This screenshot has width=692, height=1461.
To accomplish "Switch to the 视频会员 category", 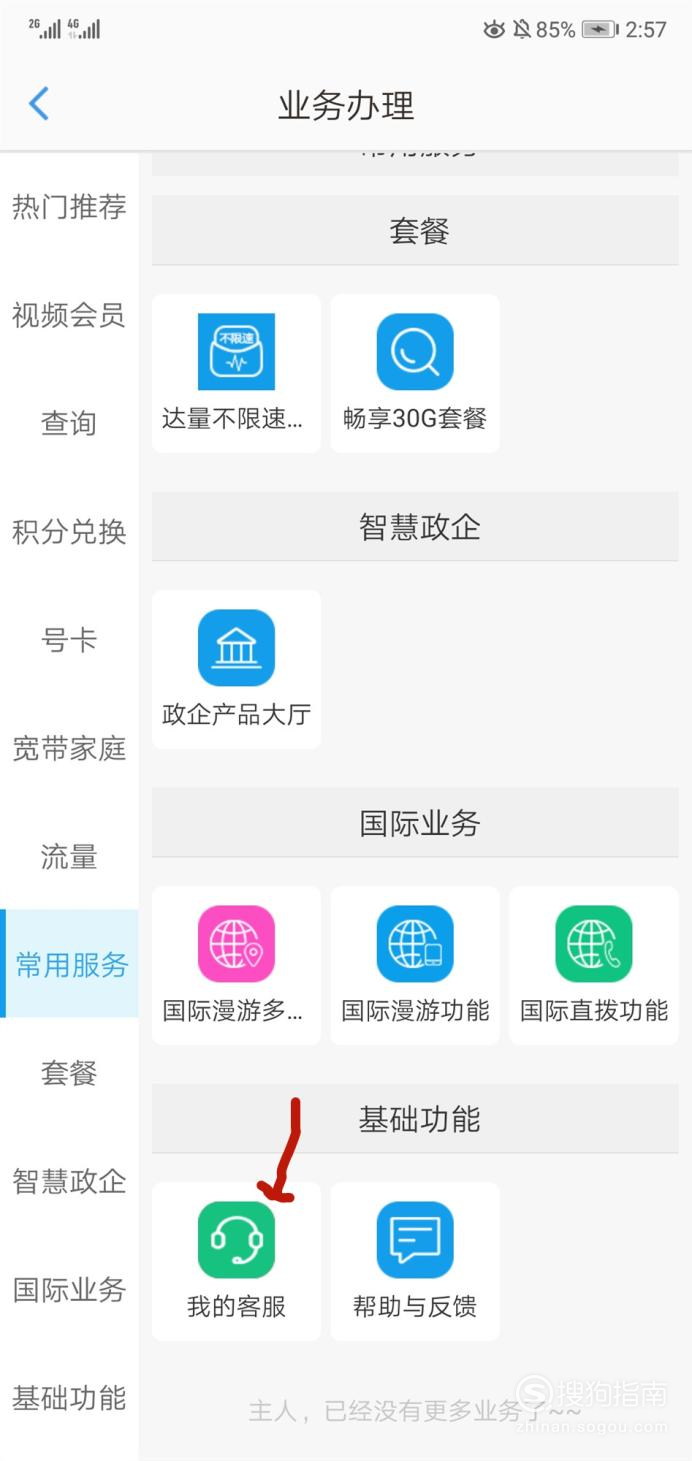I will pyautogui.click(x=69, y=315).
